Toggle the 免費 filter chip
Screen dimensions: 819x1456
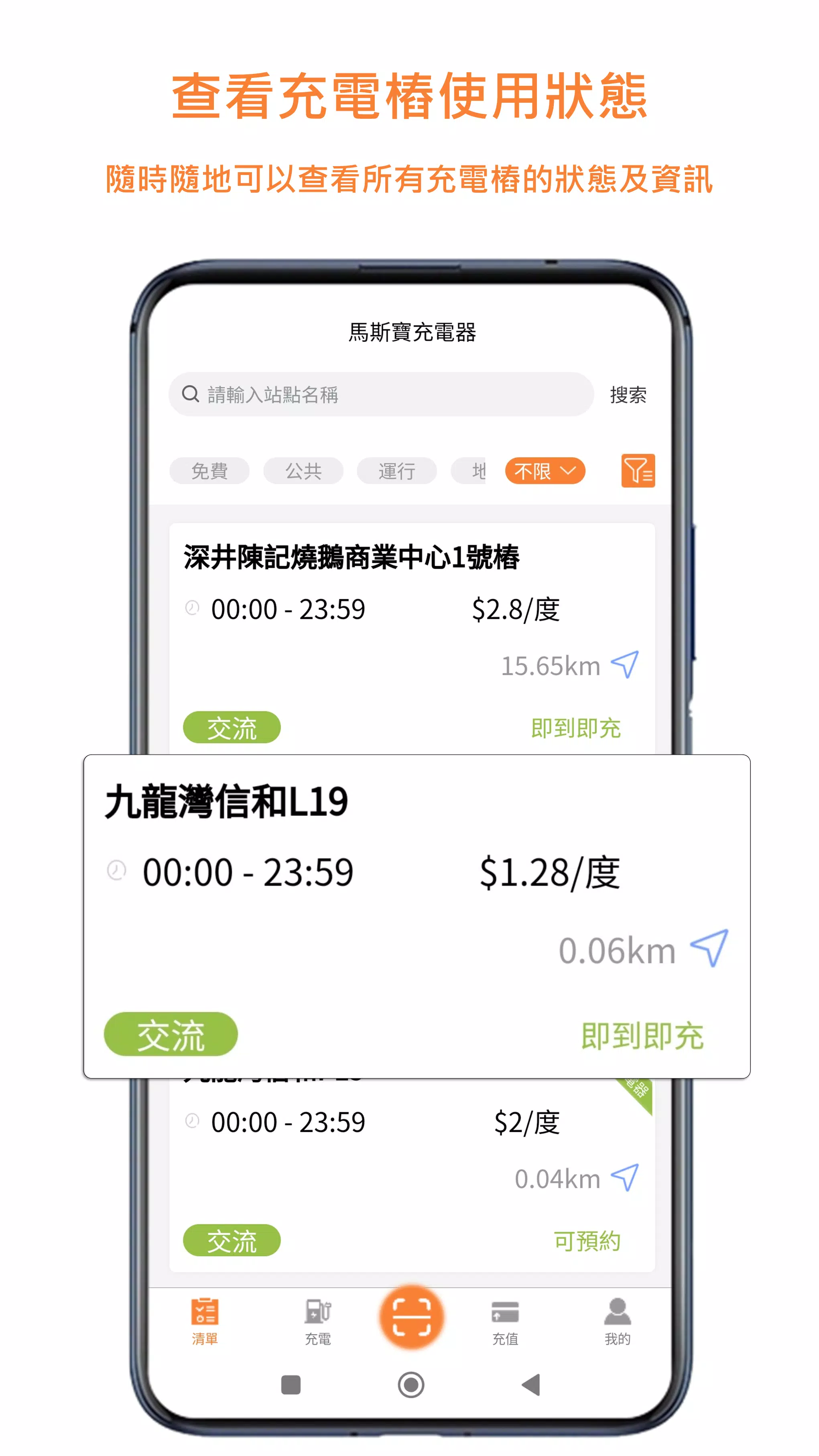(210, 471)
